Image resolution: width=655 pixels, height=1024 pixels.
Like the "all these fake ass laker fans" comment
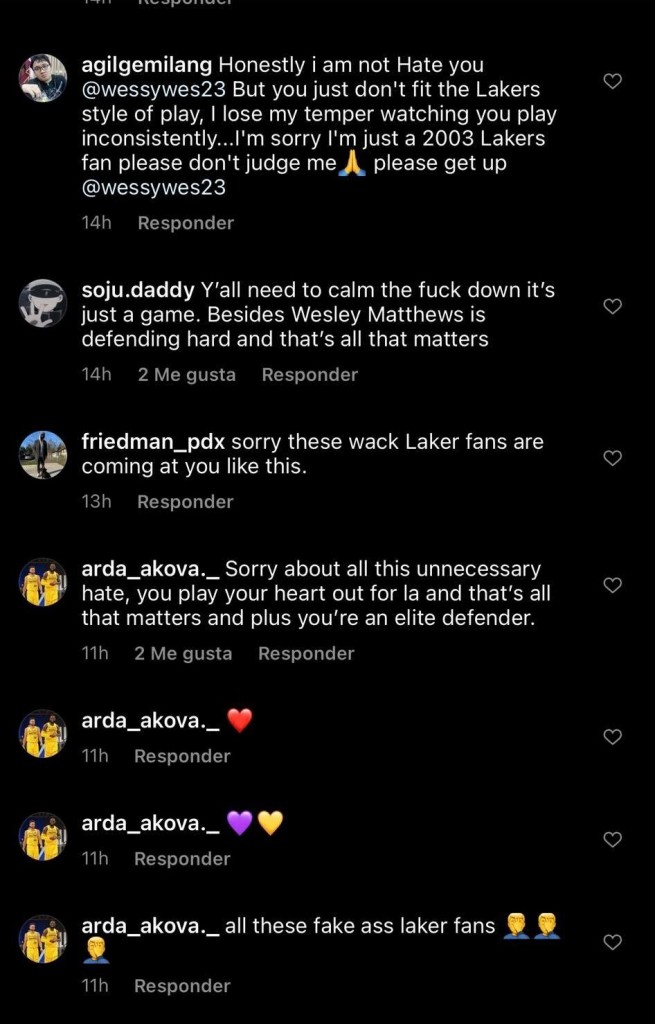coord(613,942)
